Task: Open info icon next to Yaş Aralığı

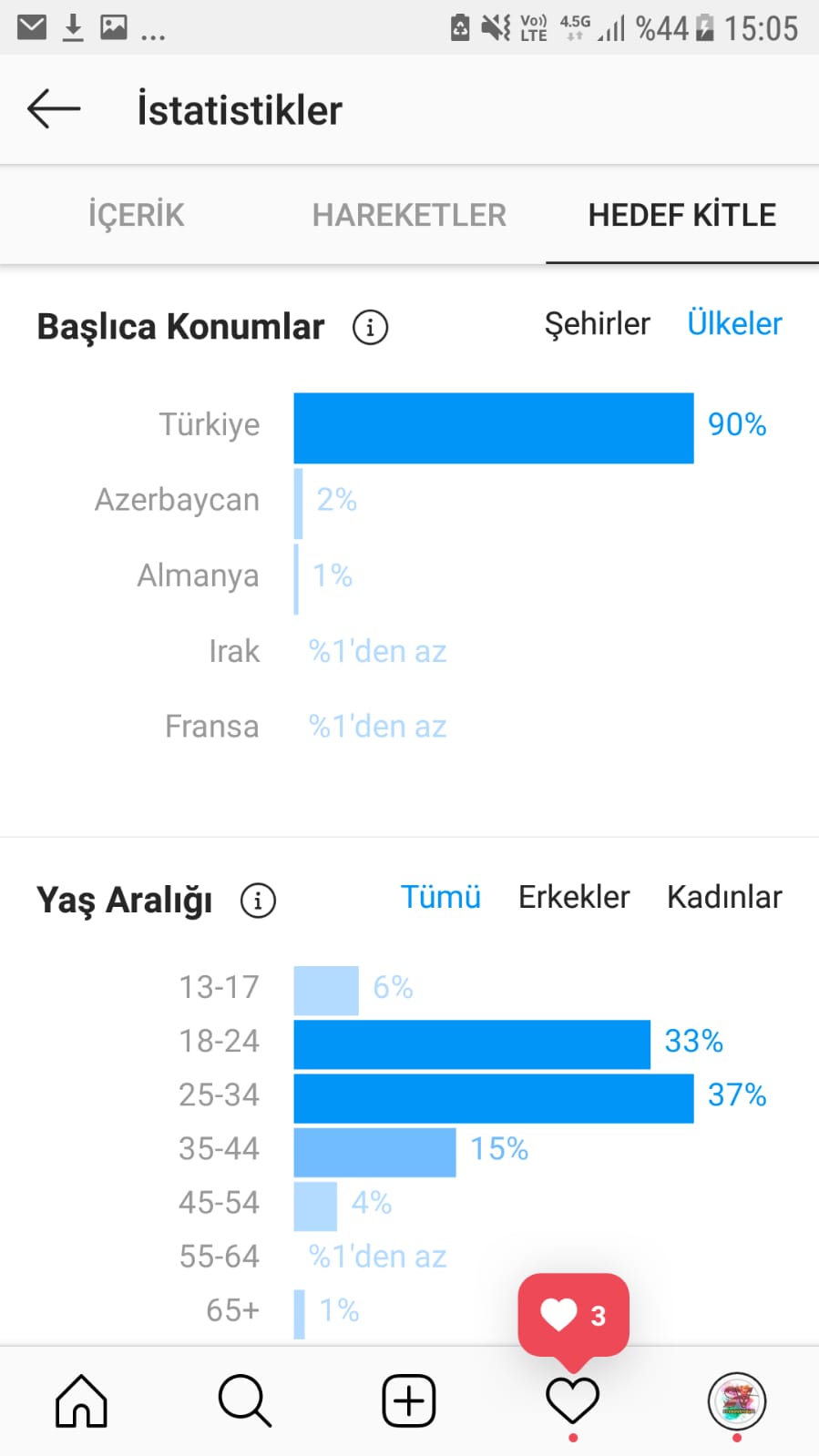Action: pyautogui.click(x=258, y=900)
